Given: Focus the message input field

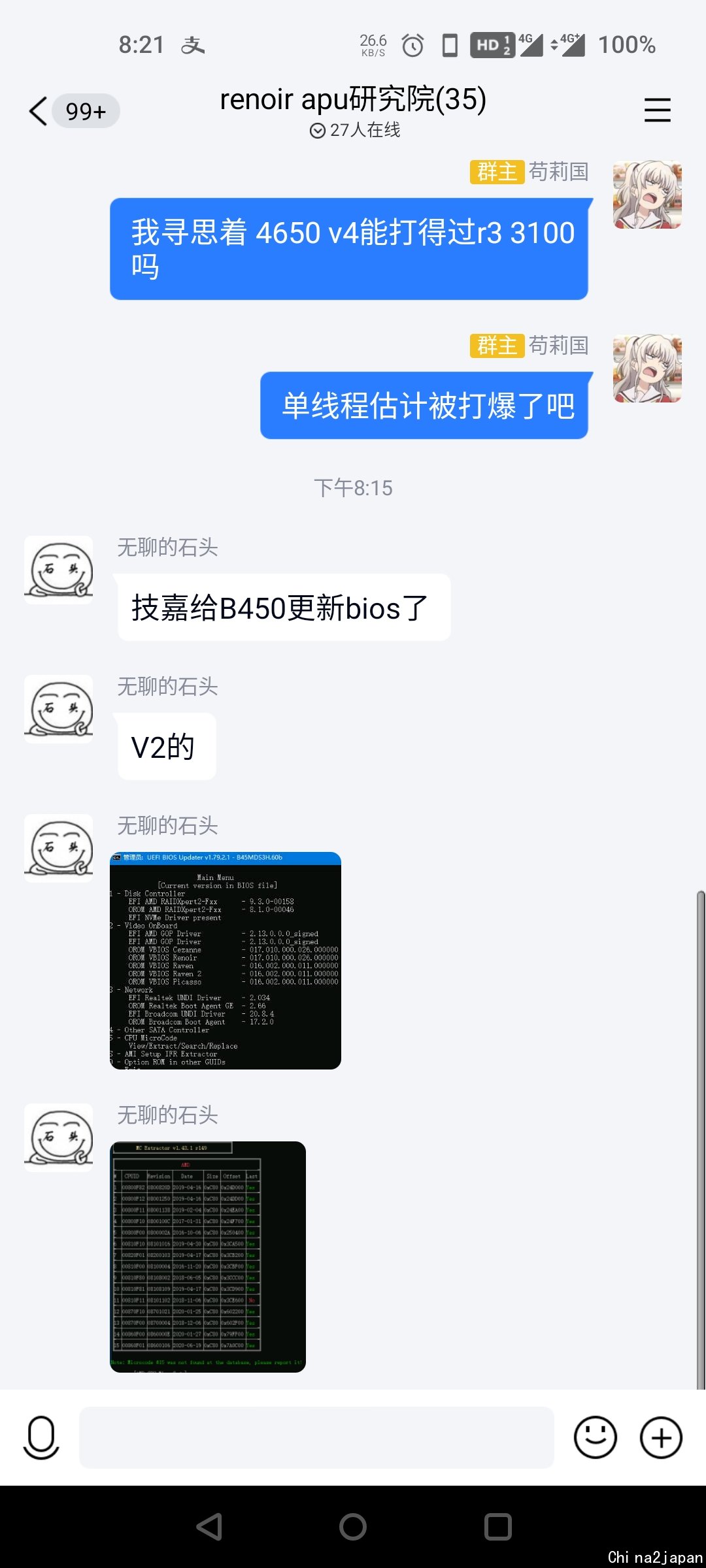Looking at the screenshot, I should point(316,1437).
